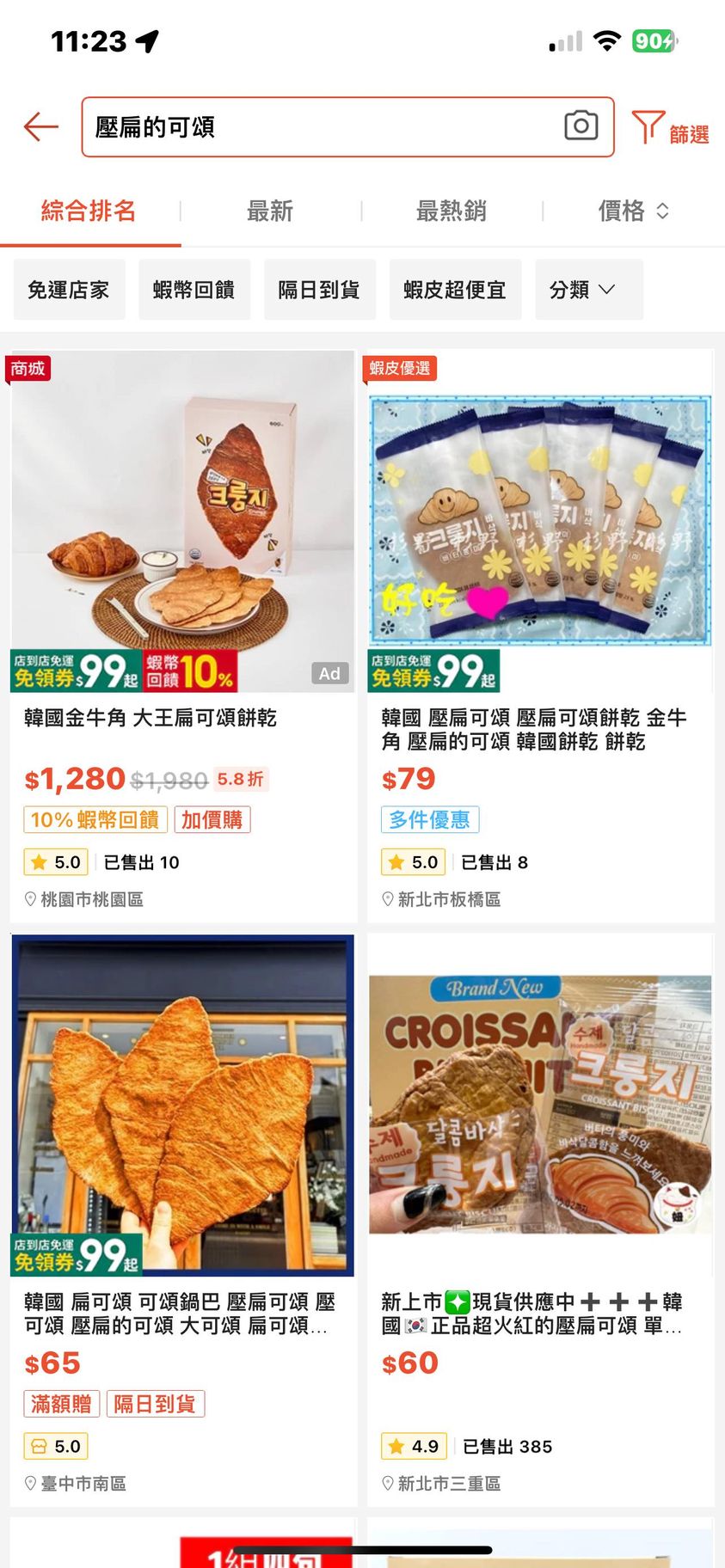The image size is (725, 1568).
Task: Expand the 分類 dropdown
Action: pyautogui.click(x=588, y=290)
